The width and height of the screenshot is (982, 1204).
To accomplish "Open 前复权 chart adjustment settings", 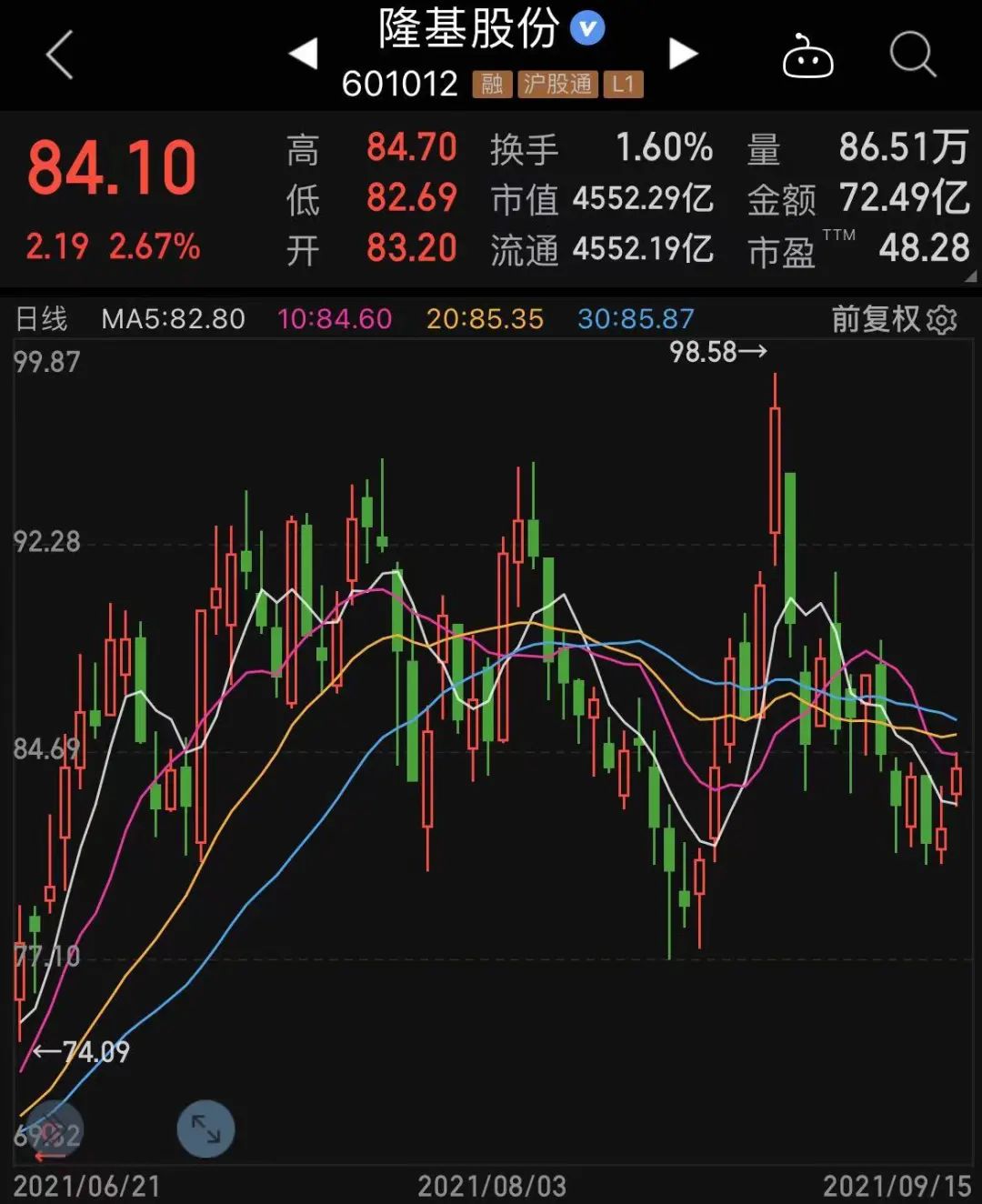I will coord(894,319).
